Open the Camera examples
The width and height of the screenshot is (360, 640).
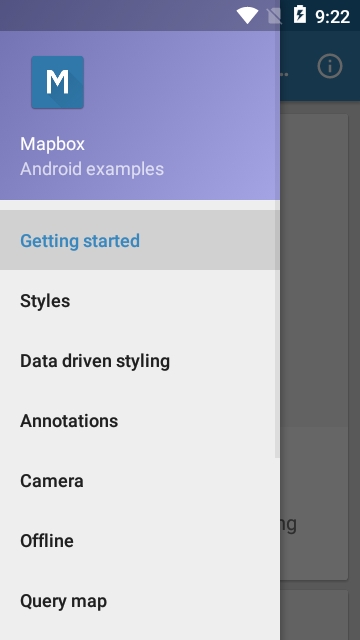click(140, 480)
